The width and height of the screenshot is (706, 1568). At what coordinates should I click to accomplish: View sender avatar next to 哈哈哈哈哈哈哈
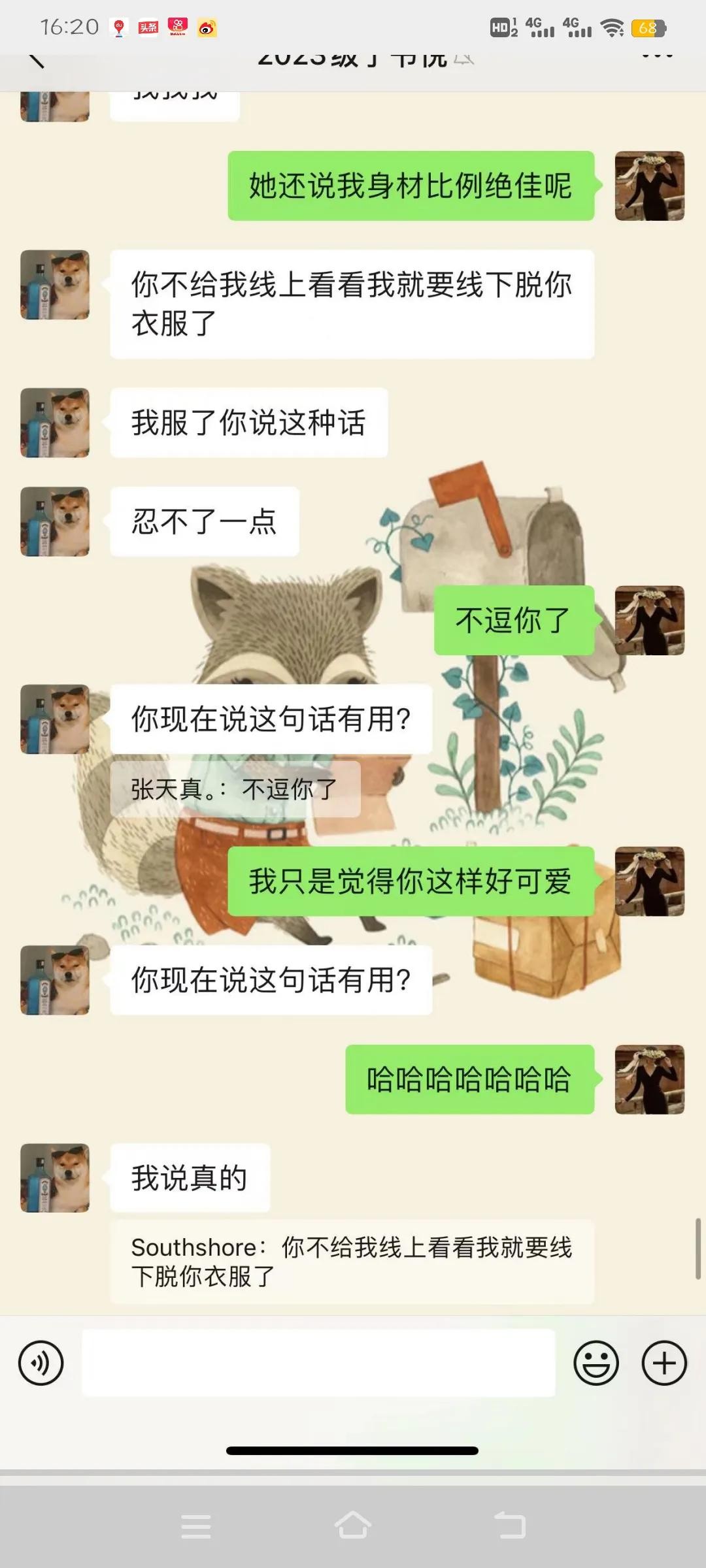(649, 1079)
